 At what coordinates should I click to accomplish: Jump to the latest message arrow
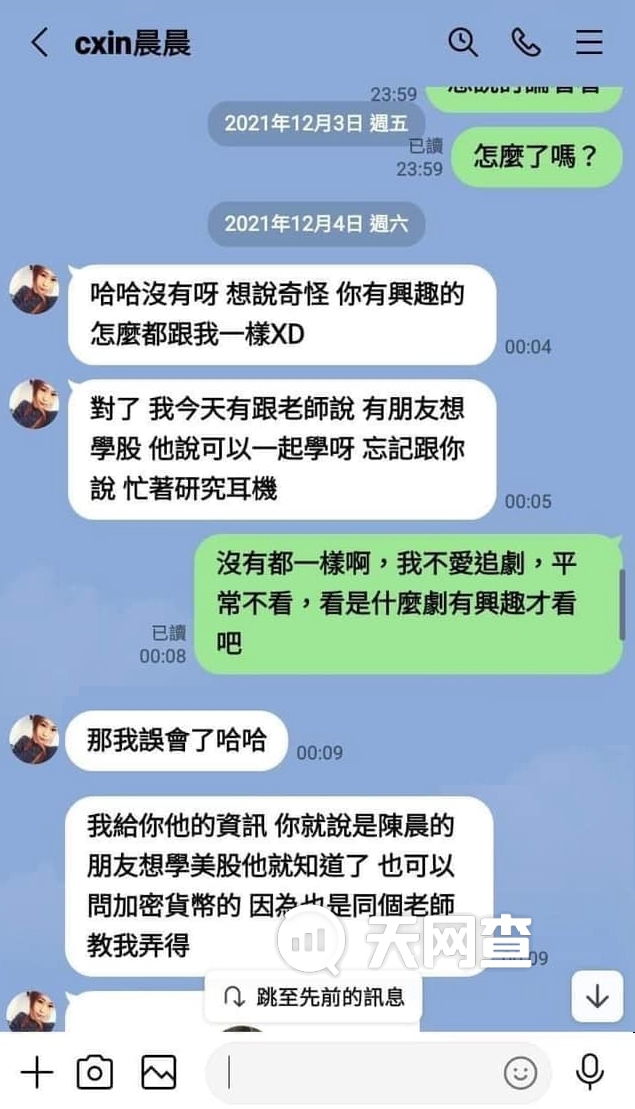(x=597, y=997)
